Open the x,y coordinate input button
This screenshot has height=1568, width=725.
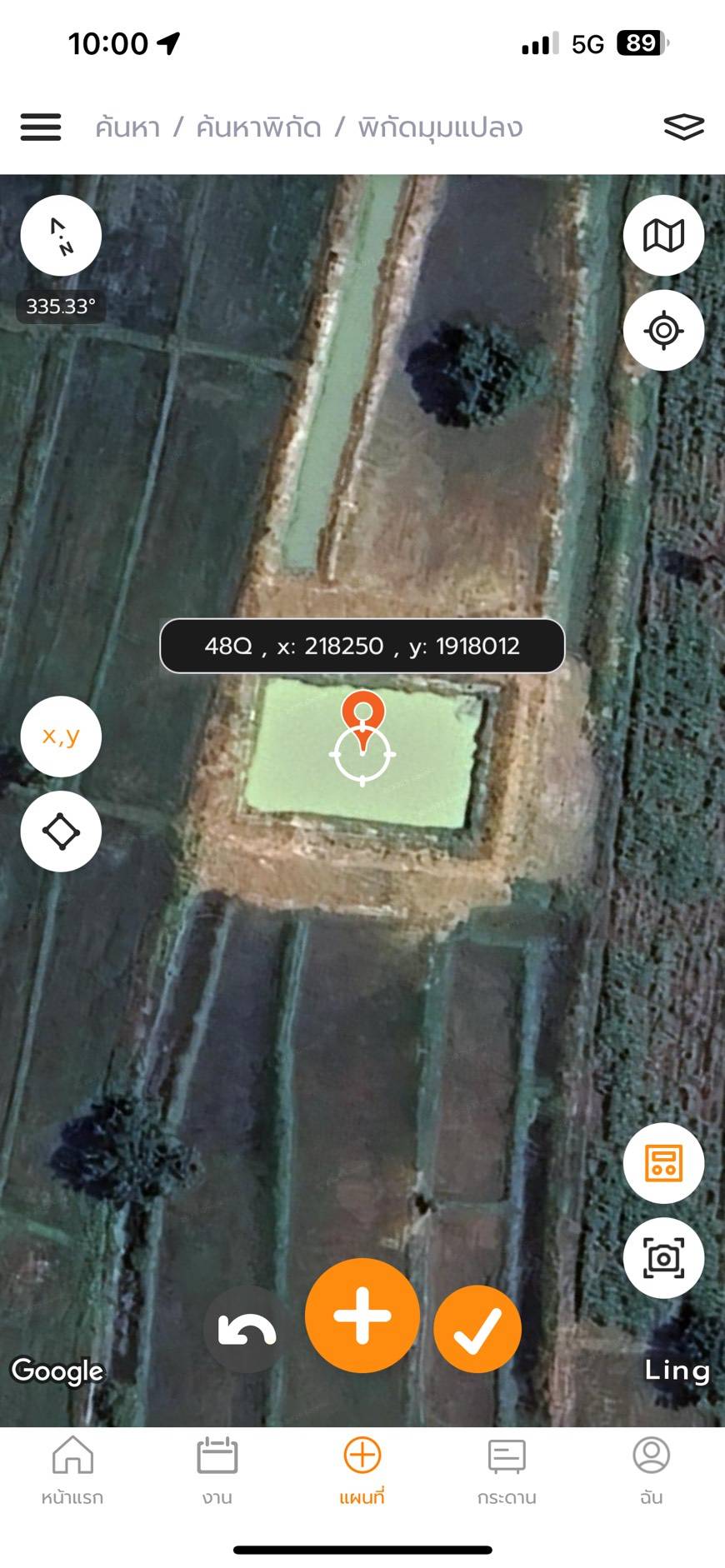pos(61,737)
